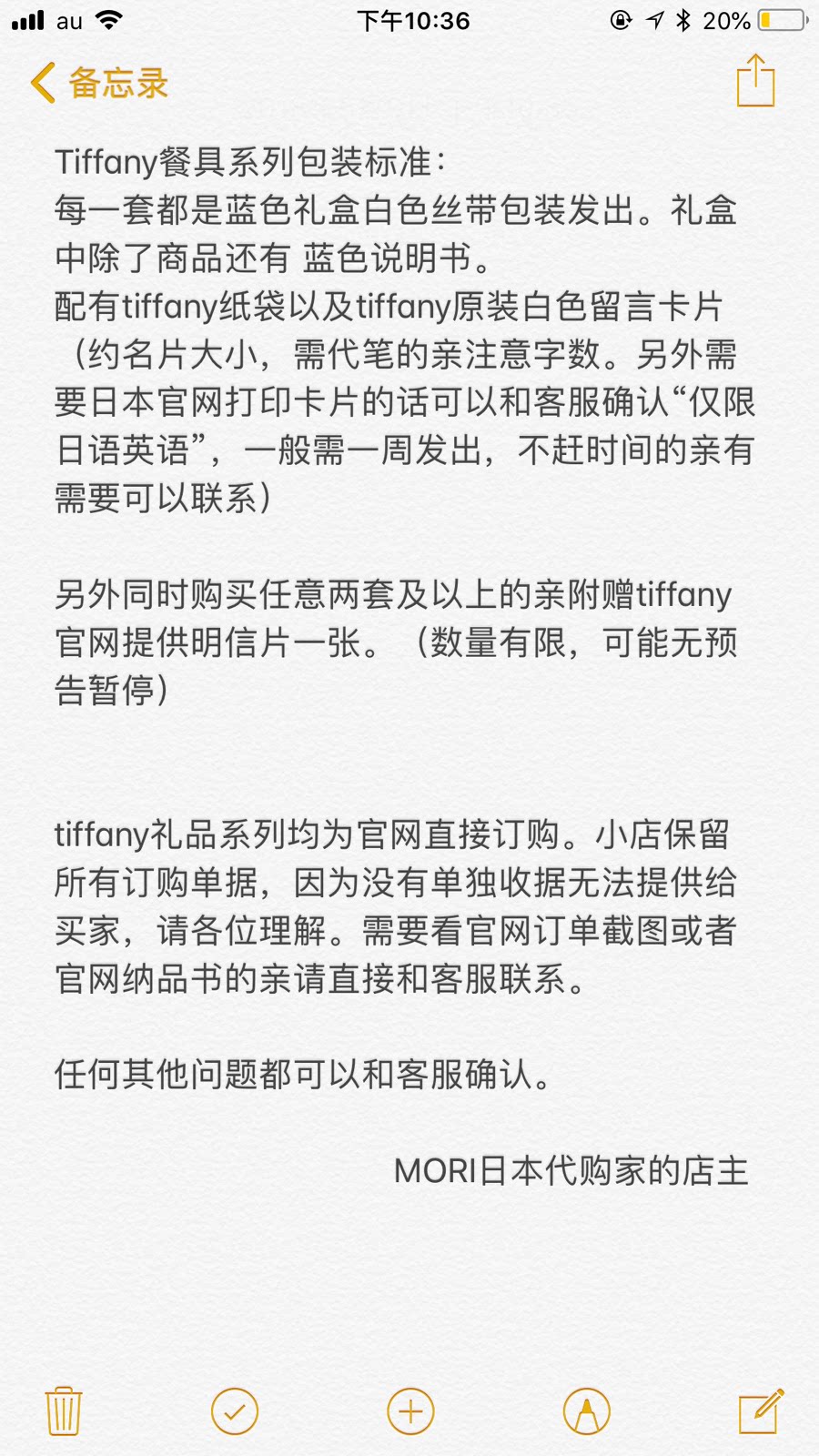819x1456 pixels.
Task: Delete this note with the trash icon
Action: (x=63, y=1410)
